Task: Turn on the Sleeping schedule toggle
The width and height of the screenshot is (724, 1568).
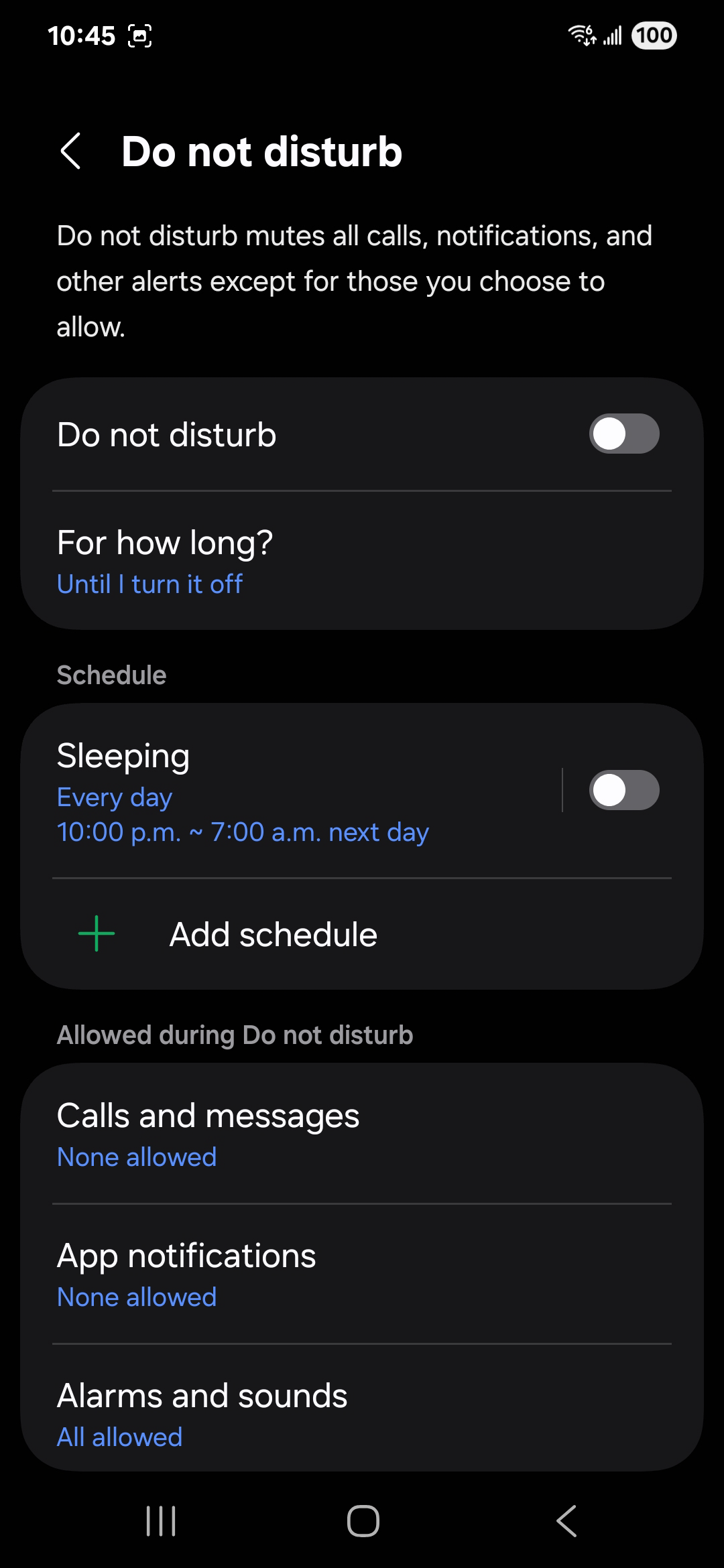Action: click(623, 791)
